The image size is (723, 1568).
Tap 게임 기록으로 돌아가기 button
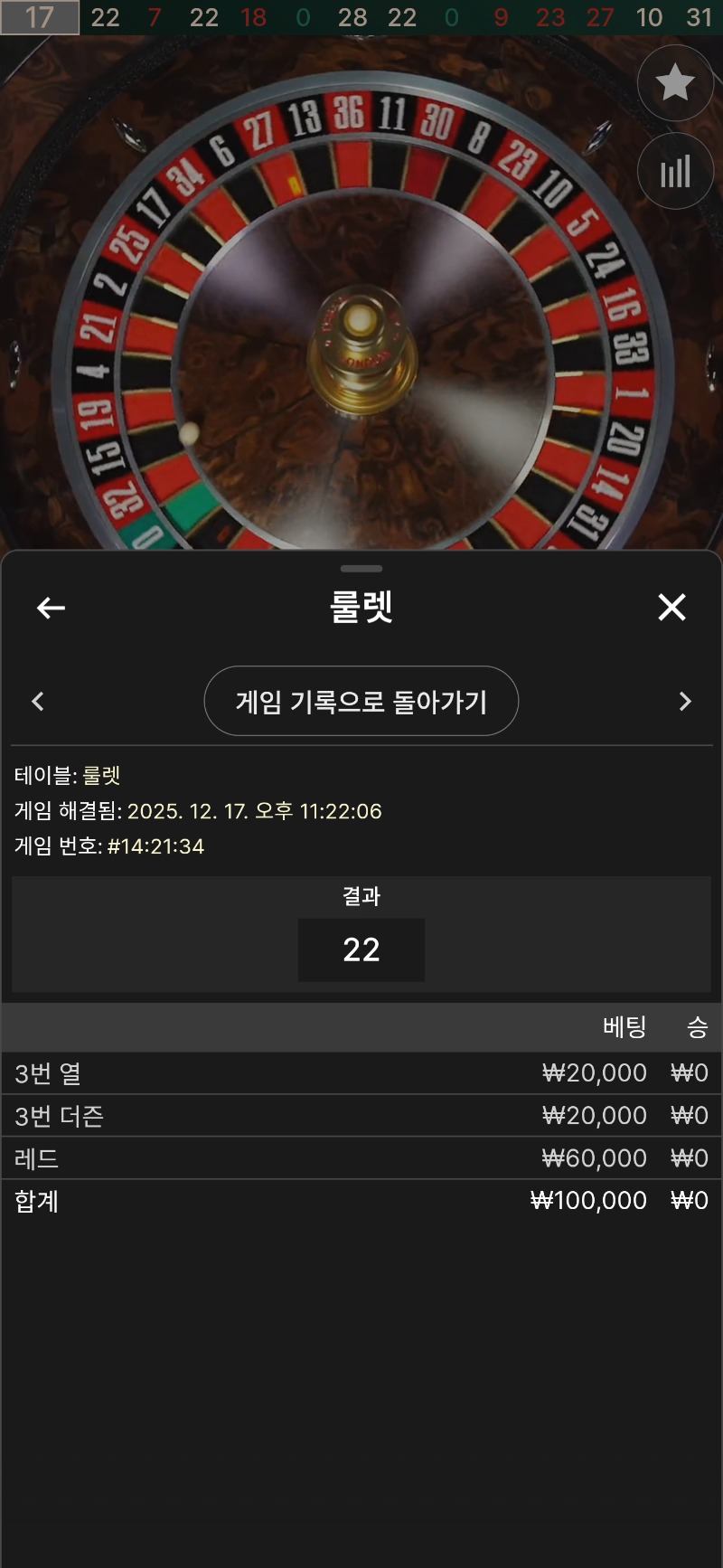pos(361,702)
